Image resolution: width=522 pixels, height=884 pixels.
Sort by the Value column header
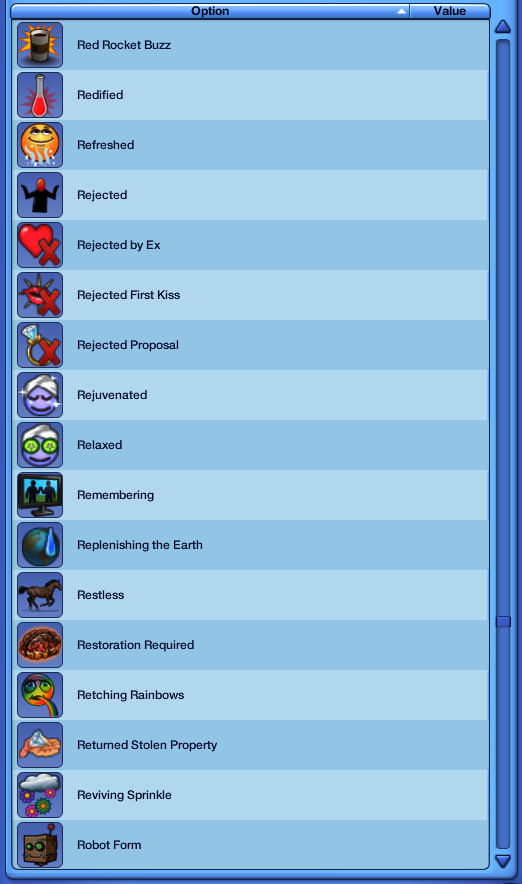(449, 11)
